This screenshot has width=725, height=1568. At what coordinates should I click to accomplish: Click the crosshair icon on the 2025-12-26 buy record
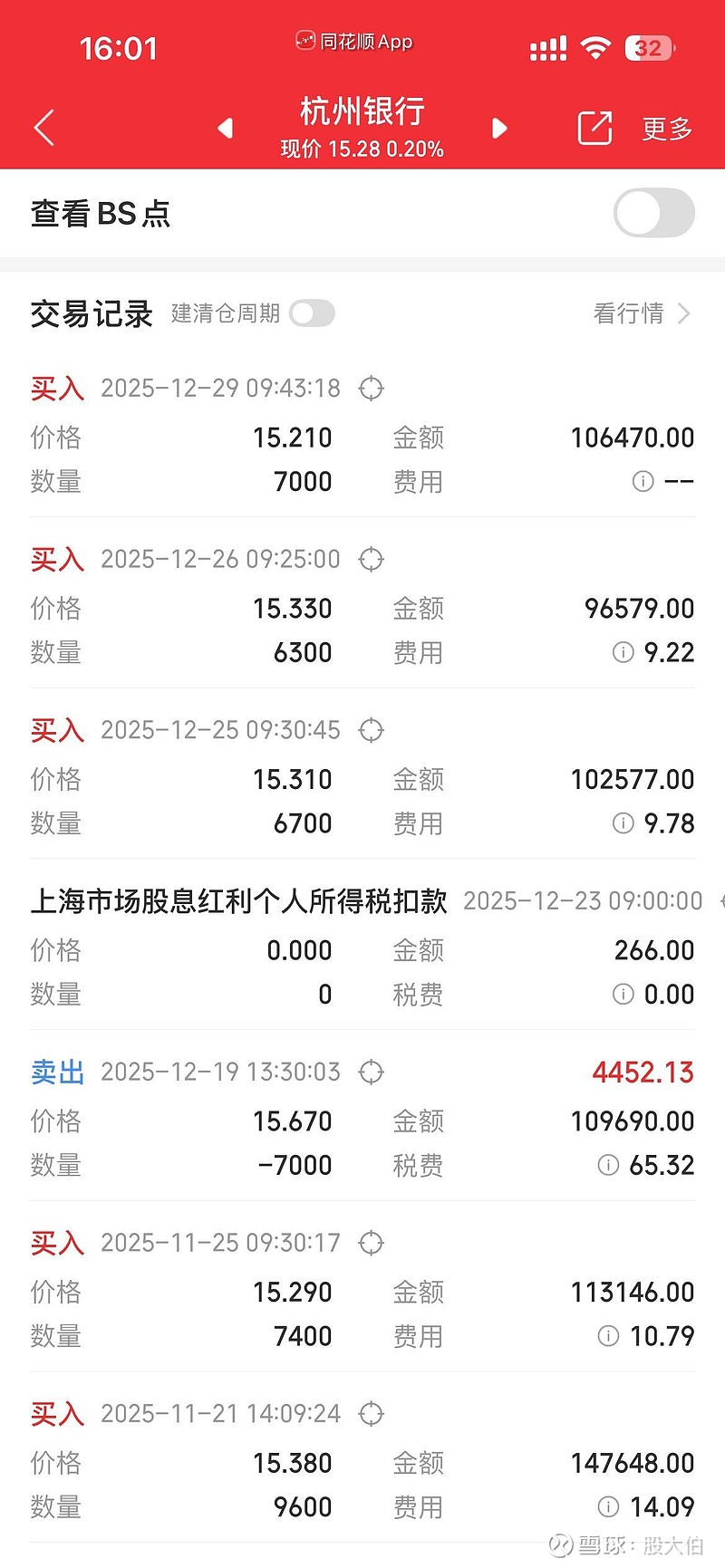point(372,559)
